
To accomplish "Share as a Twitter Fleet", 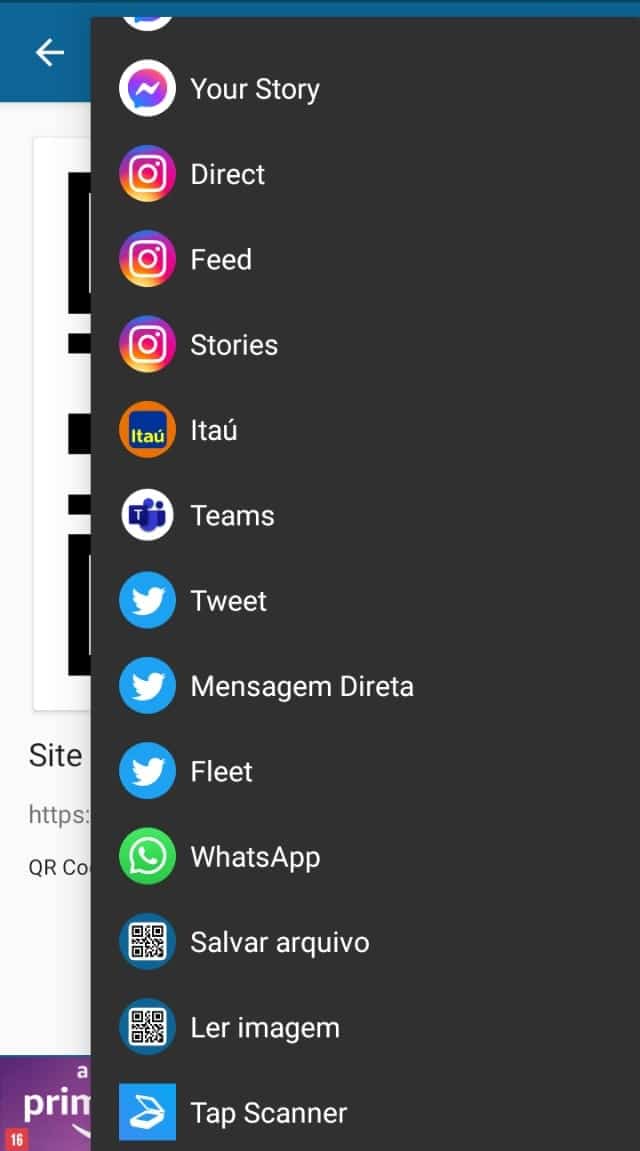I will click(x=221, y=772).
